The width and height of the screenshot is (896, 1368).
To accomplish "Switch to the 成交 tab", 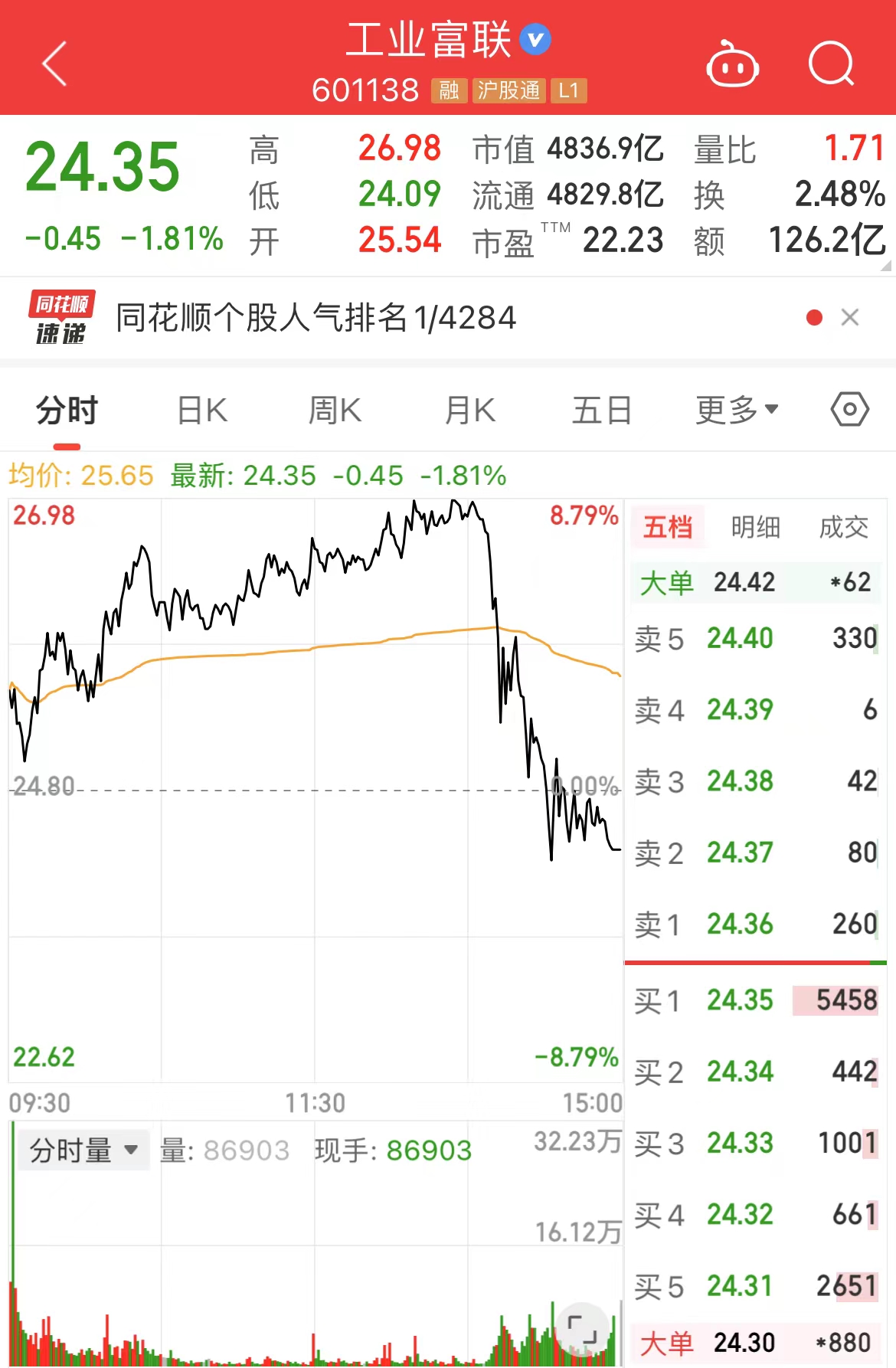I will tap(843, 527).
